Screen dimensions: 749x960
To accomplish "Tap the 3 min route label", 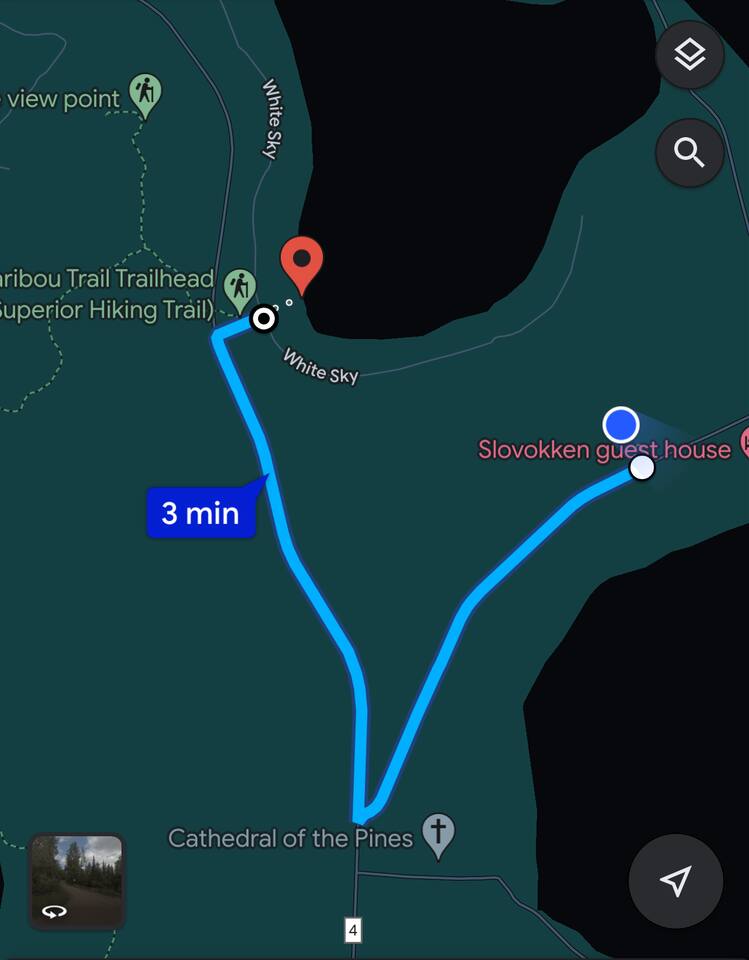I will click(200, 513).
